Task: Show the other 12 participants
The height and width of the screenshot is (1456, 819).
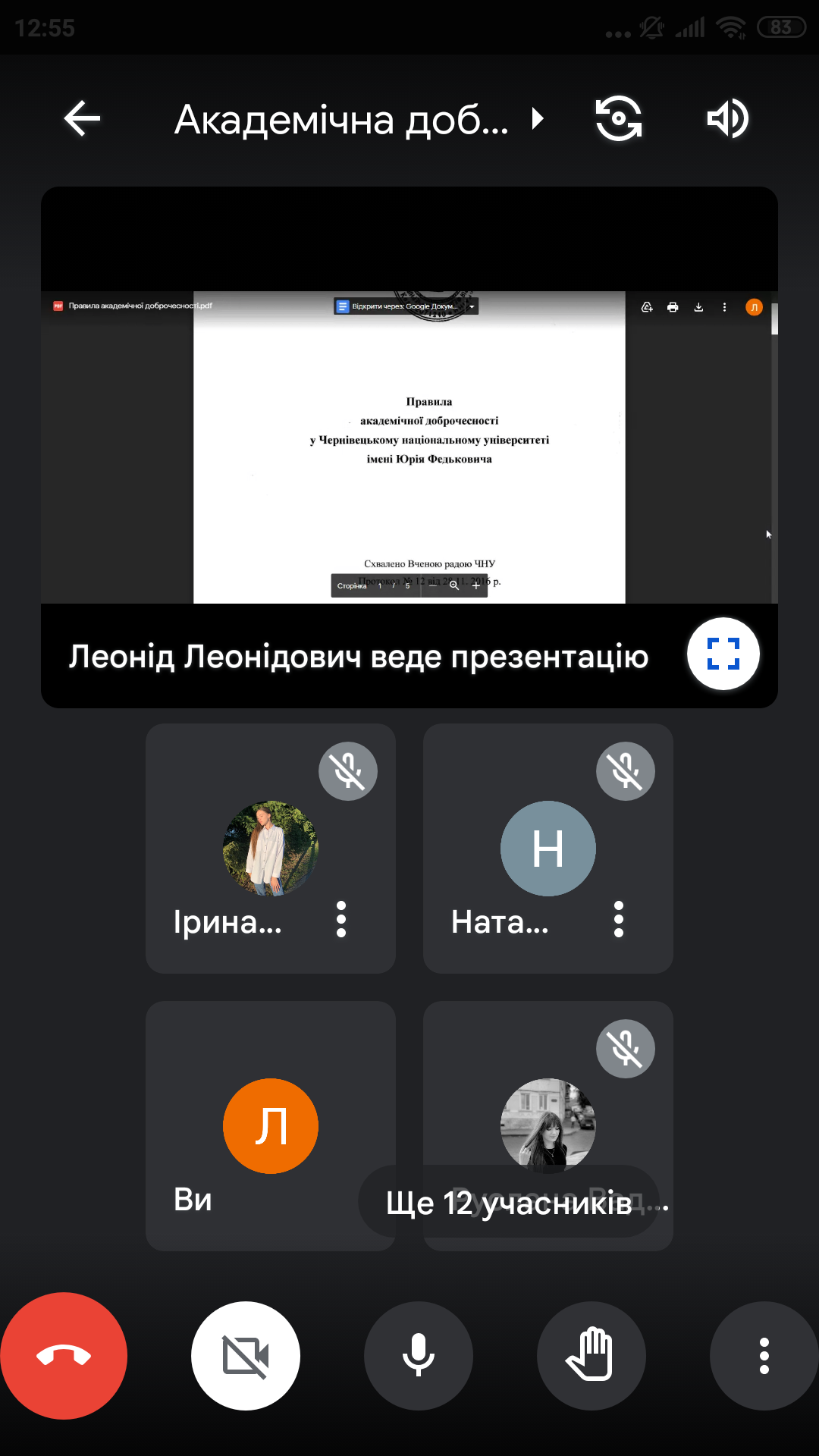Action: pyautogui.click(x=510, y=1203)
